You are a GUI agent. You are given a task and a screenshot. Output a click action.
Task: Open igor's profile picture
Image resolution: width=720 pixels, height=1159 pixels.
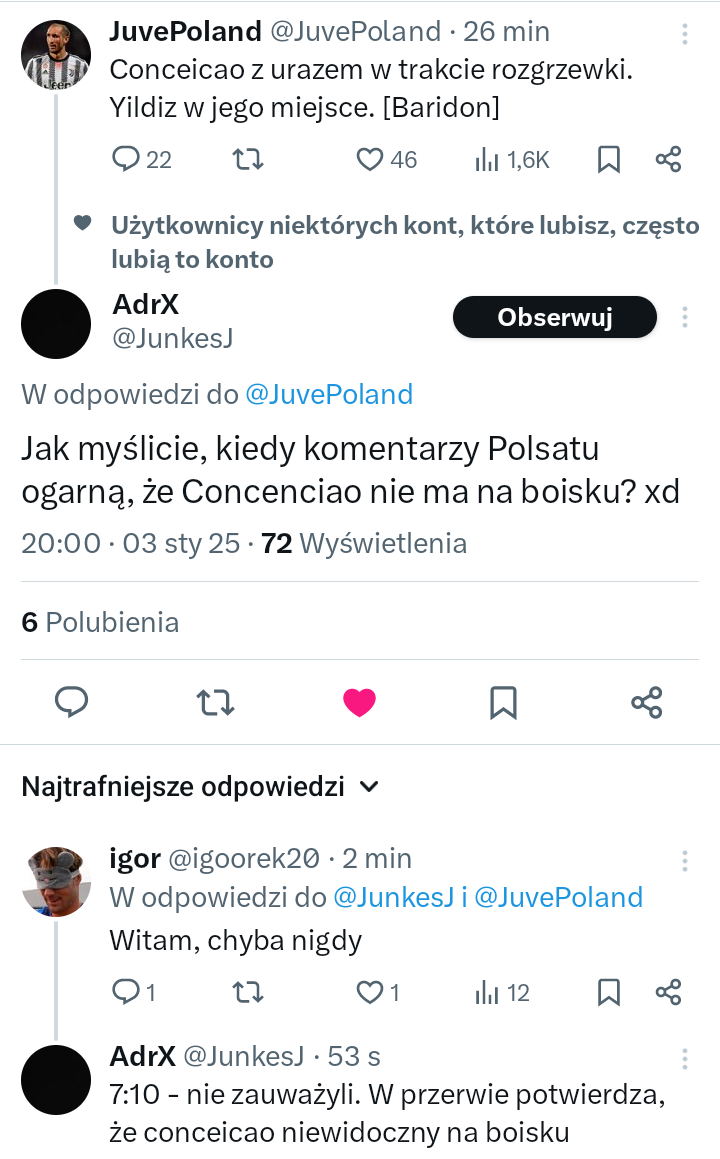pyautogui.click(x=56, y=881)
